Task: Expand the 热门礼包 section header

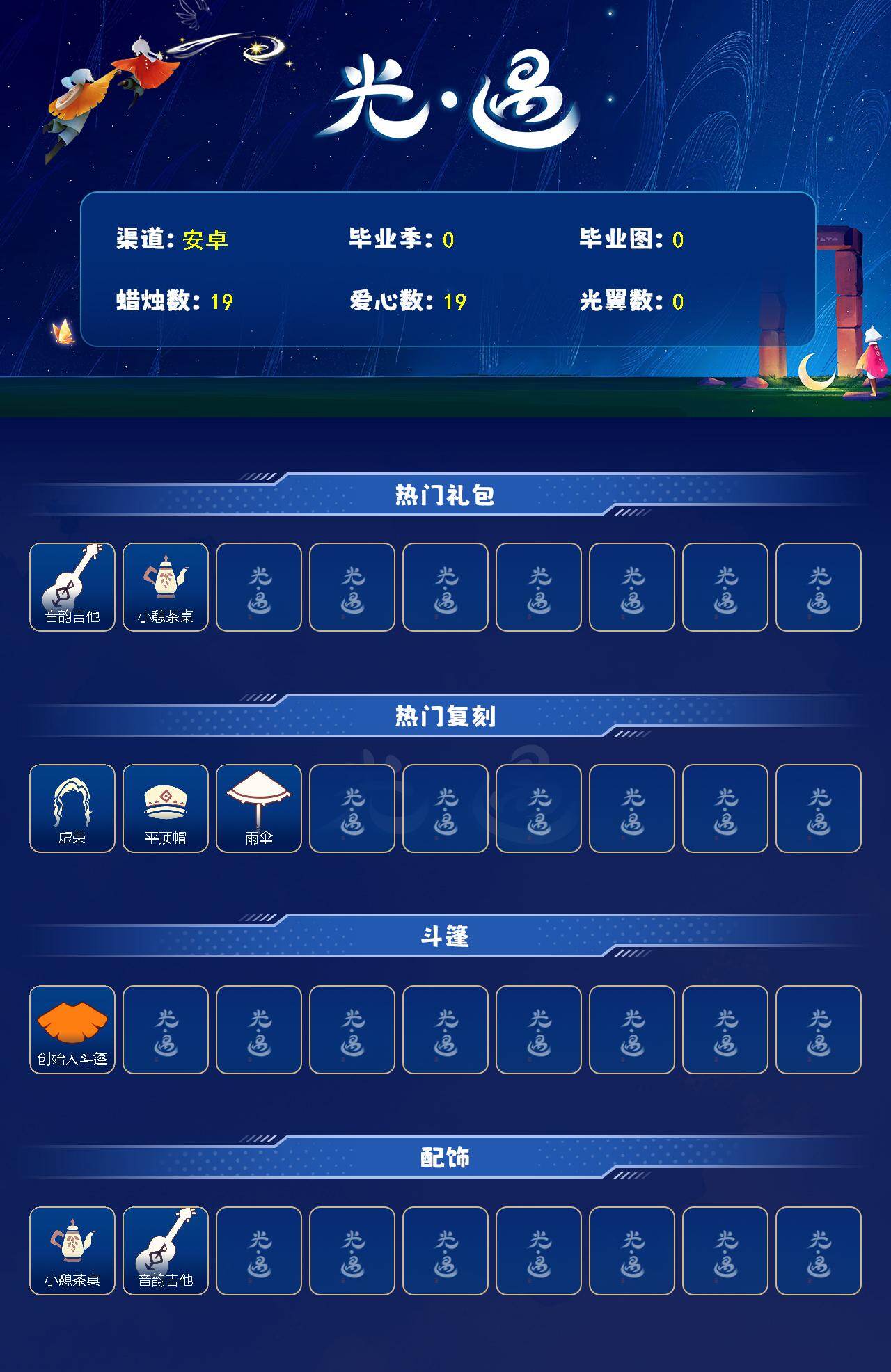Action: pyautogui.click(x=445, y=494)
